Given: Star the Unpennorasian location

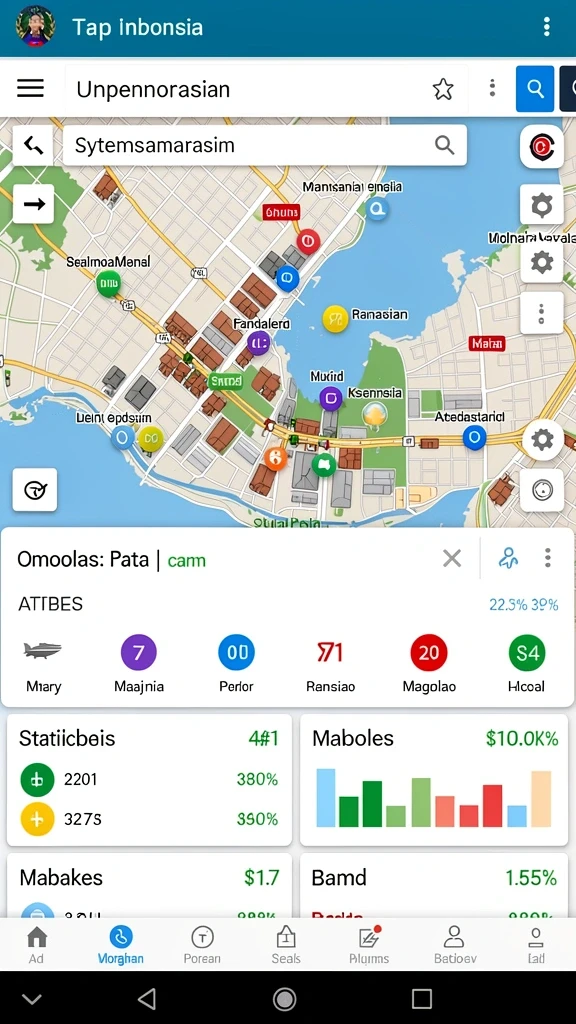Looking at the screenshot, I should (443, 89).
